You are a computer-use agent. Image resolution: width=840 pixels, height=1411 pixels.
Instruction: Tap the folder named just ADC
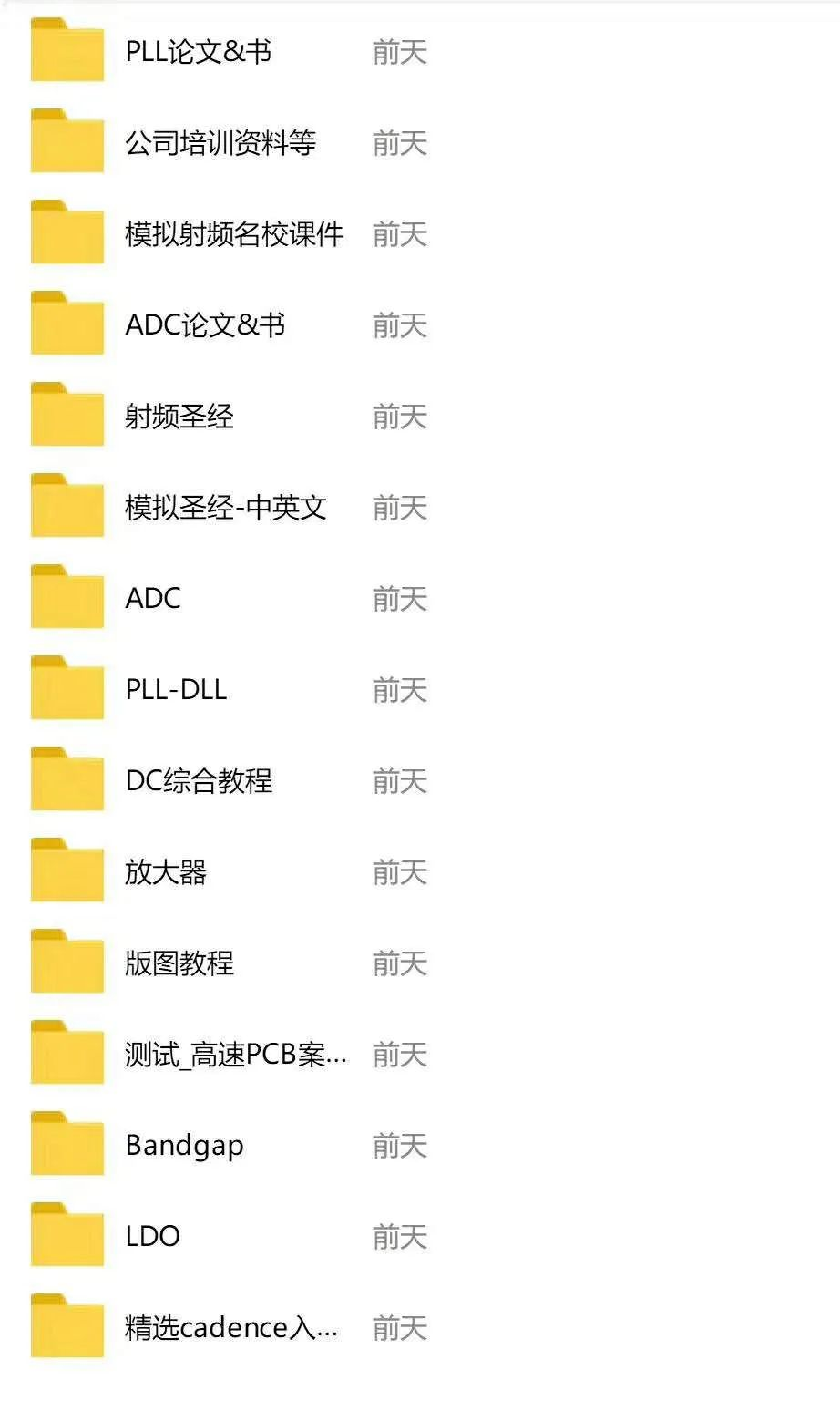pos(153,599)
